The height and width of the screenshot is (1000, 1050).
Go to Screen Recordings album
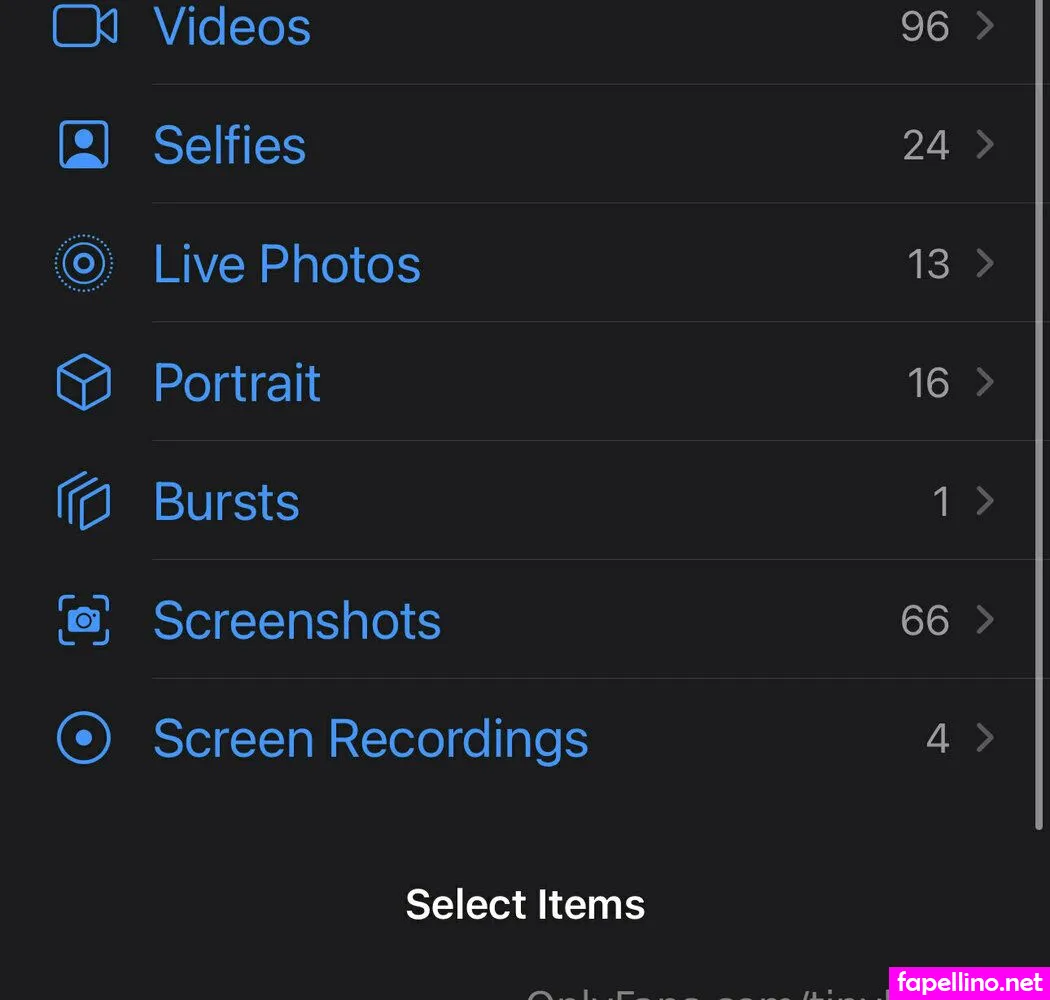pos(370,739)
